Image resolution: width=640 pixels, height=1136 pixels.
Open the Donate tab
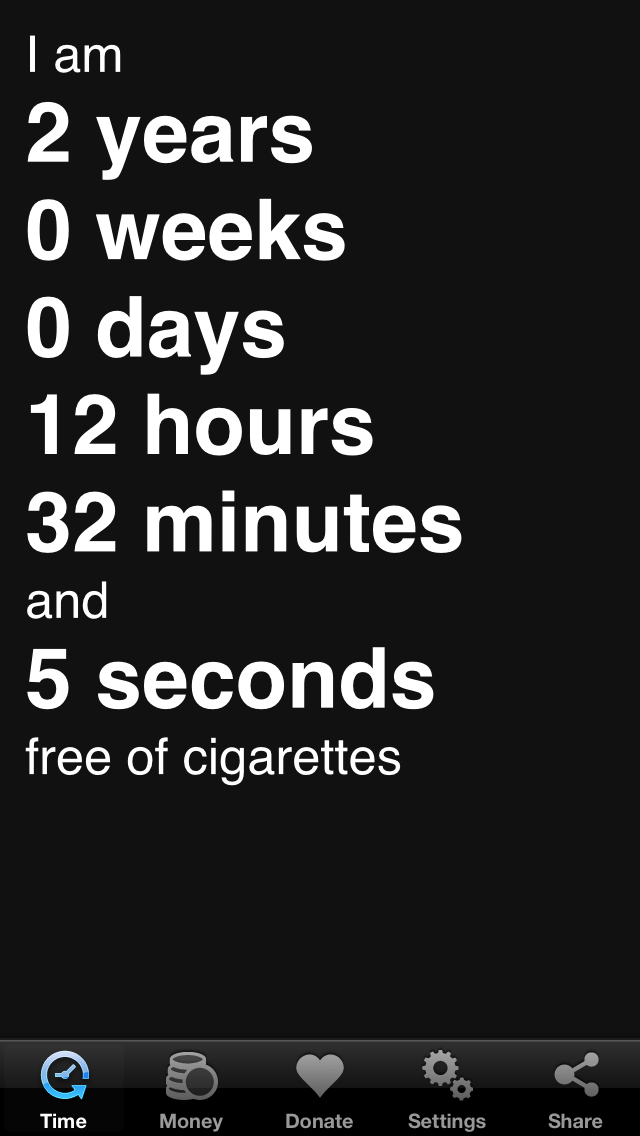pos(319,1088)
